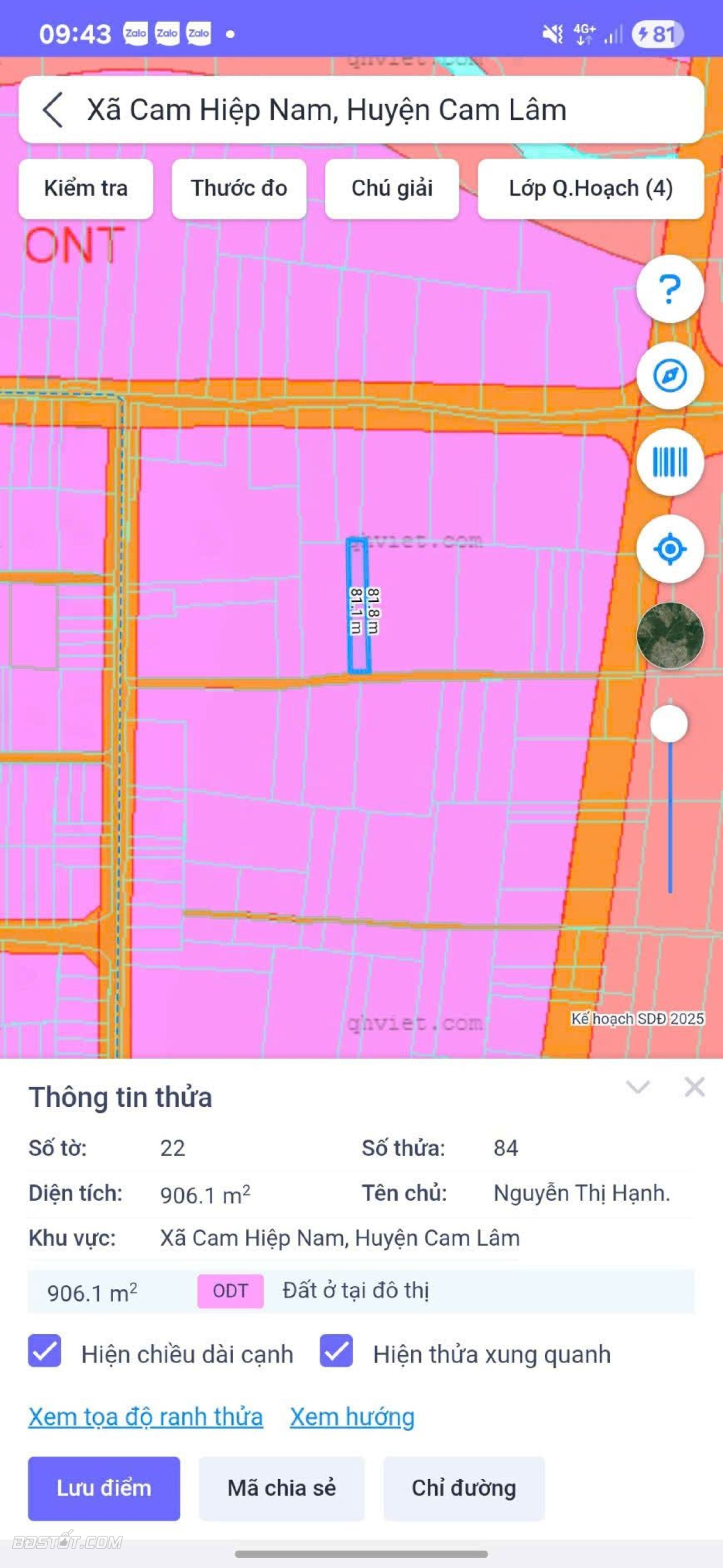Save the point with Lưu điểm
The width and height of the screenshot is (723, 1568).
click(104, 1488)
